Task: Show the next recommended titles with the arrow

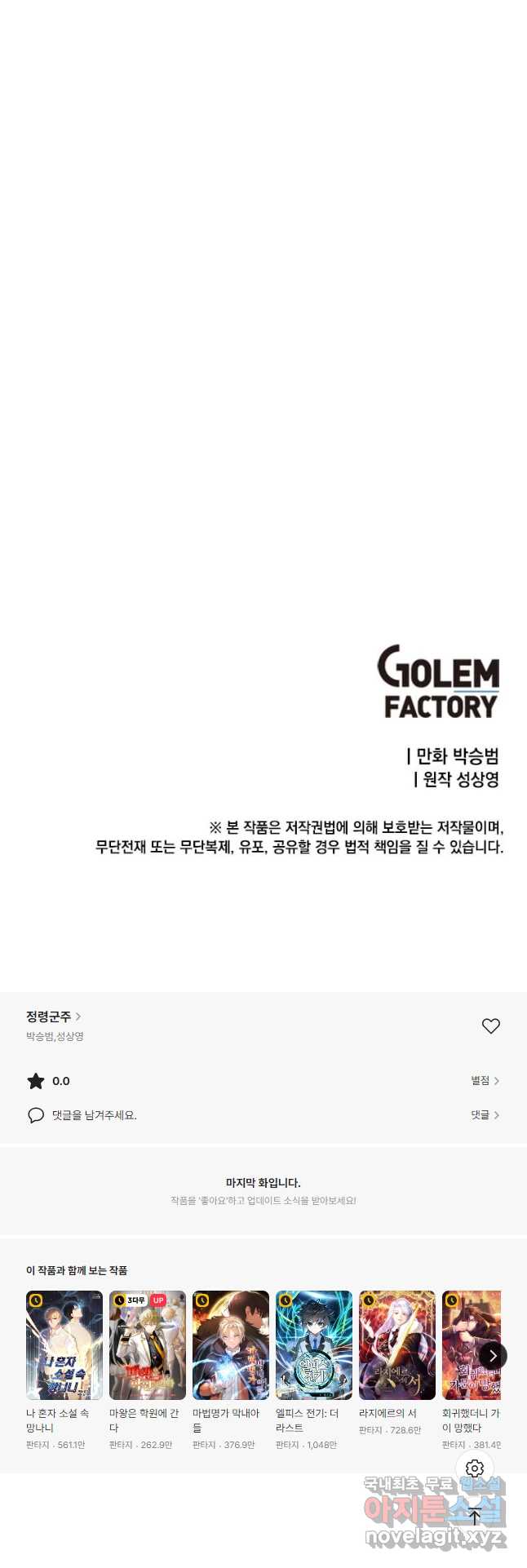Action: pyautogui.click(x=493, y=1356)
